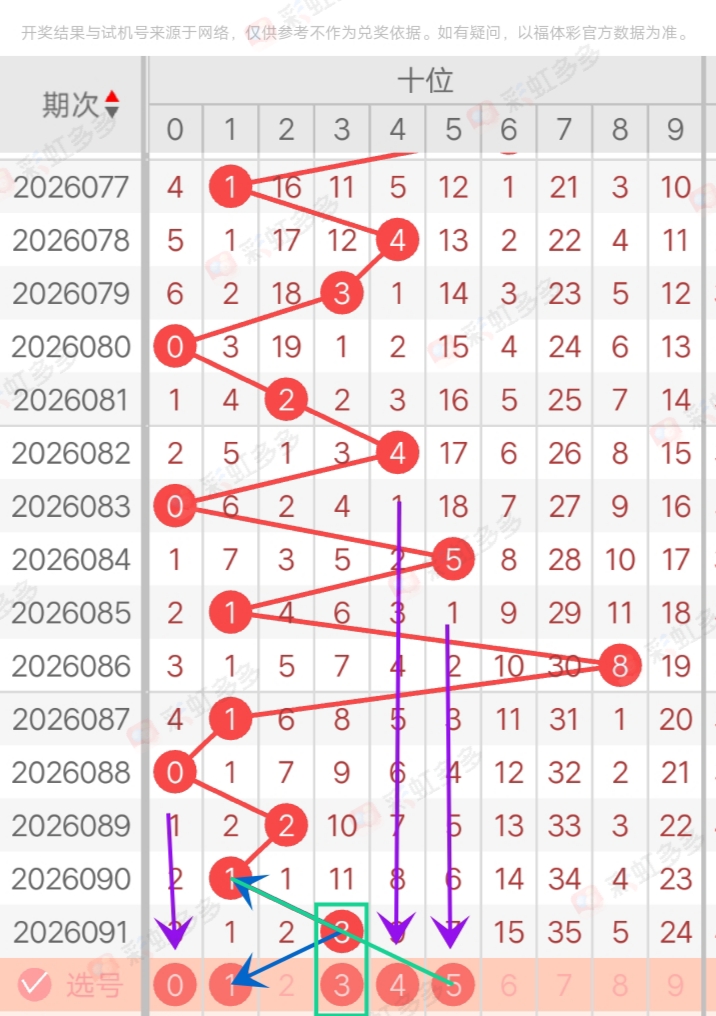Tap number 3 in the 选号 row
Screen dimensions: 716x1016
[x=342, y=986]
